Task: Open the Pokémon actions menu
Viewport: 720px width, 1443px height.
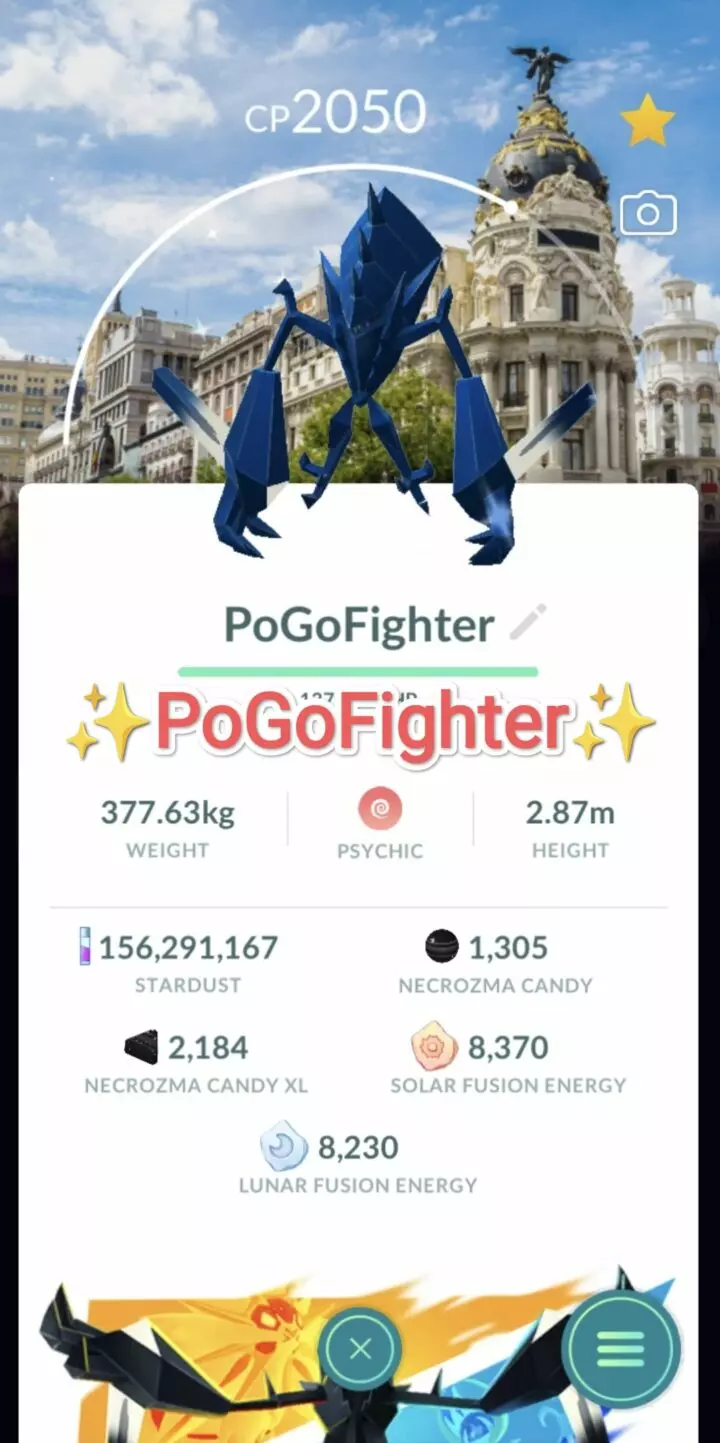Action: [x=621, y=1349]
